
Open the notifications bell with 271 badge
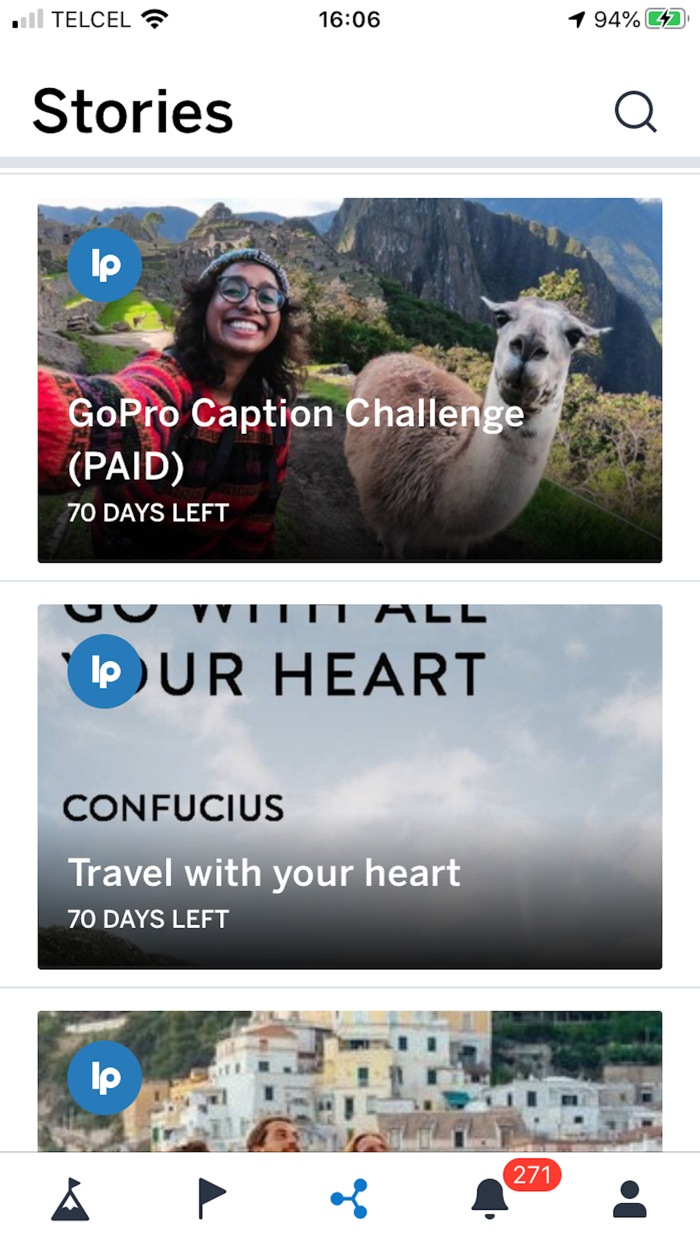[x=490, y=1198]
